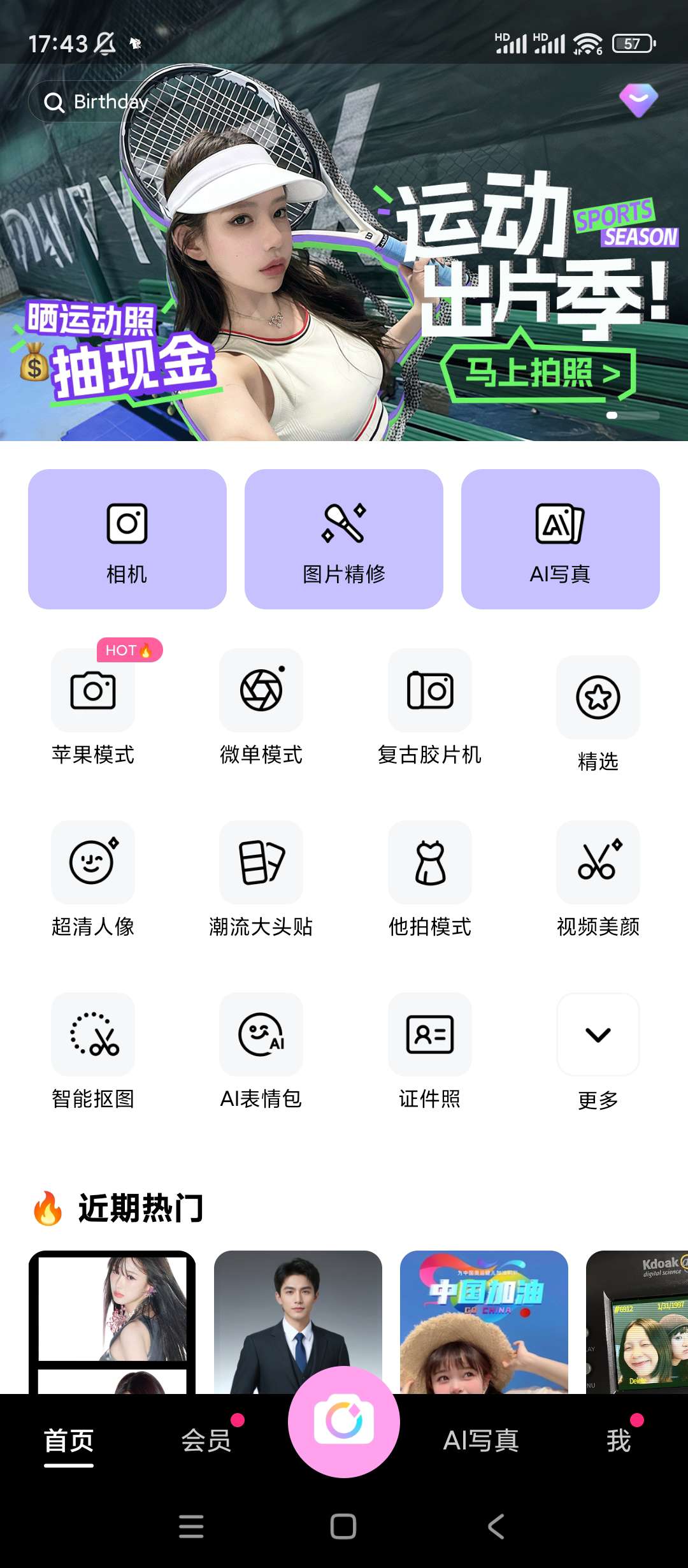Launch 图片精修 photo retouching

click(344, 539)
